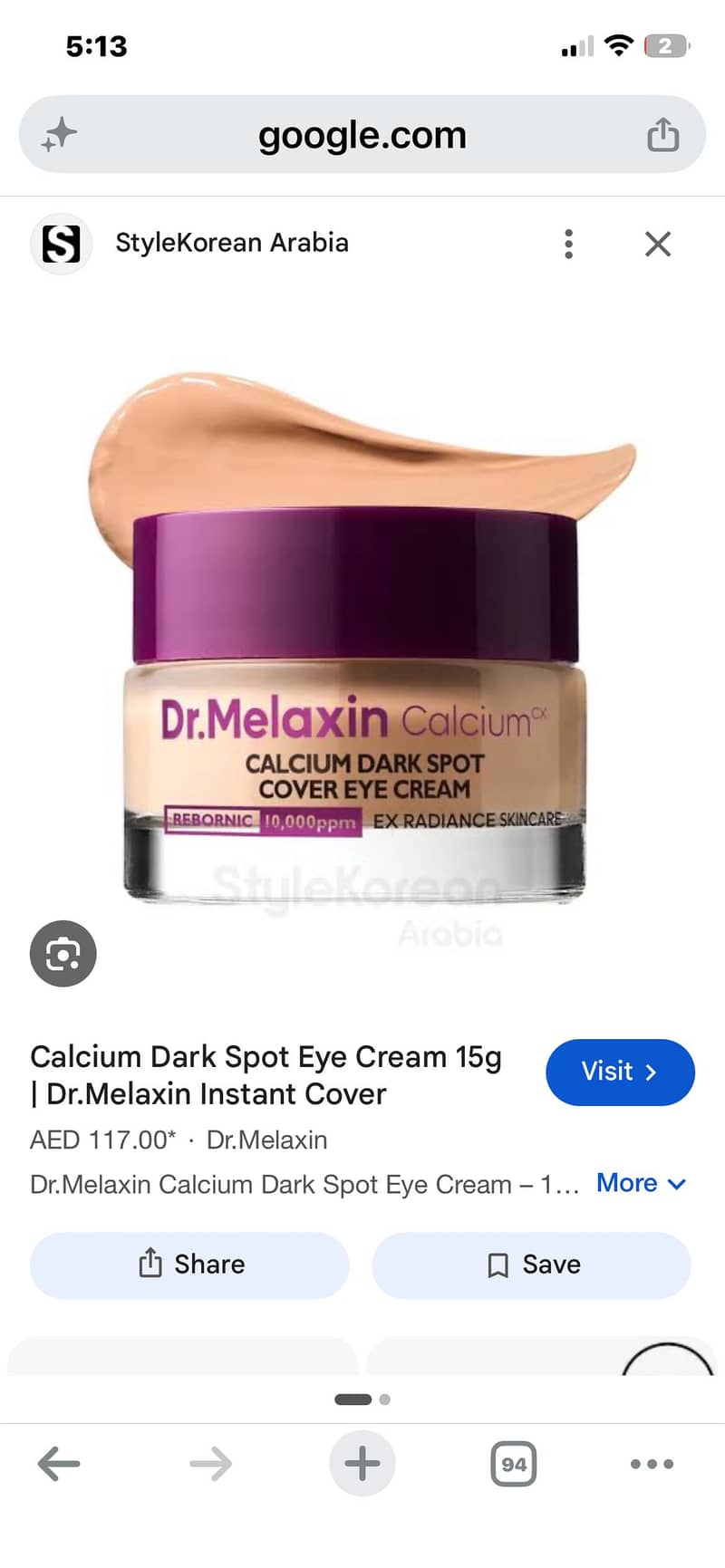Close the image preview

click(658, 244)
